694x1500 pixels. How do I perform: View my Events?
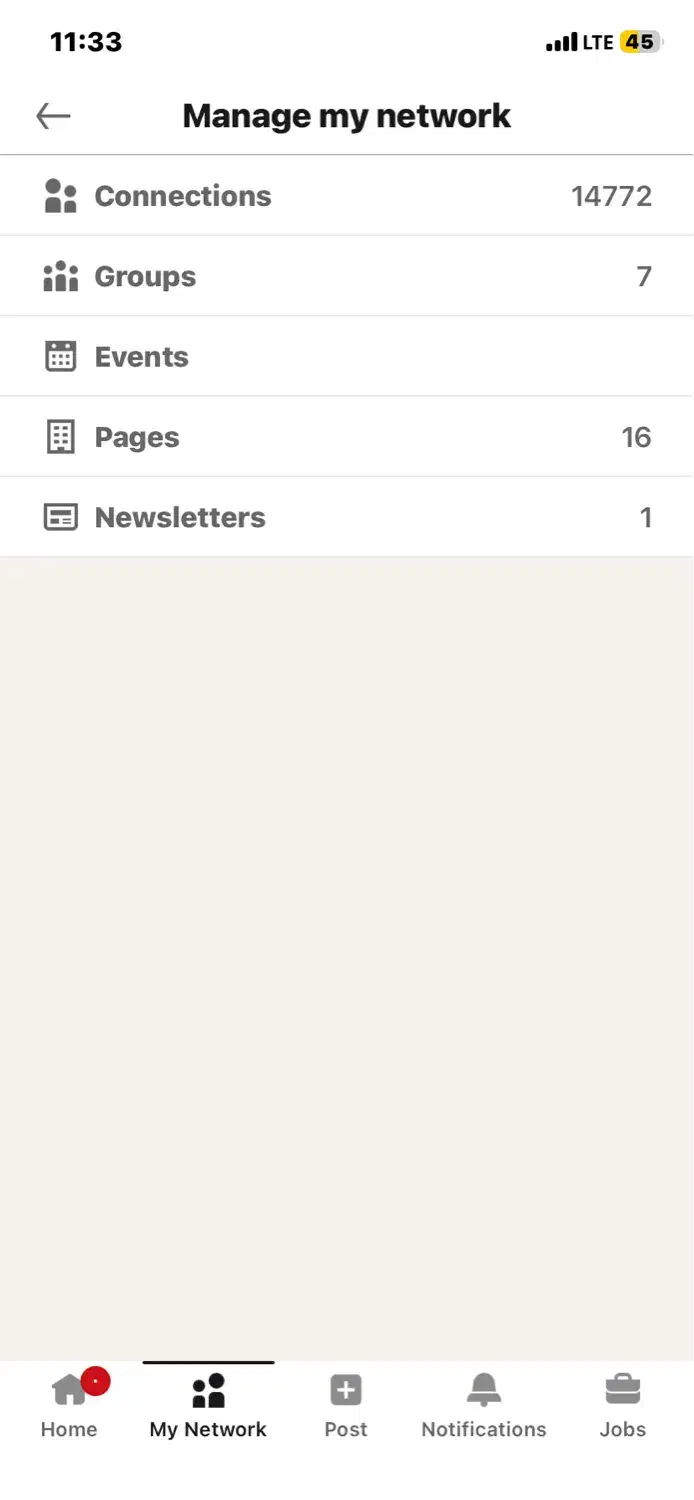coord(346,357)
